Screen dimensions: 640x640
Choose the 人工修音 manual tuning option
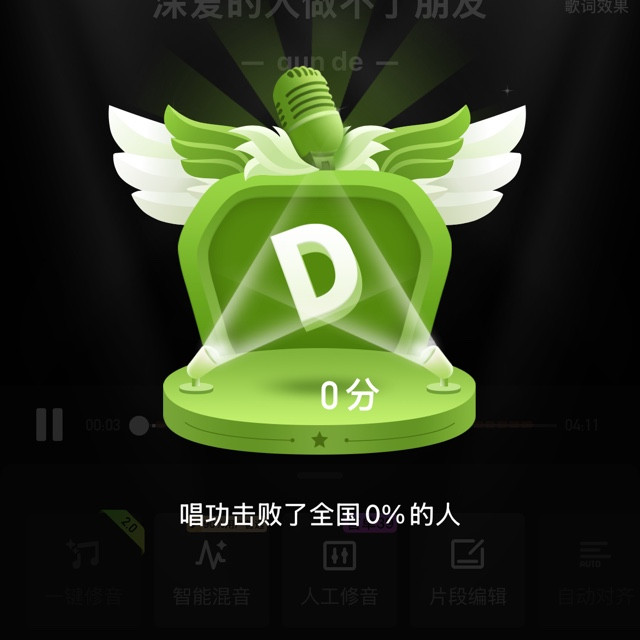tap(339, 570)
